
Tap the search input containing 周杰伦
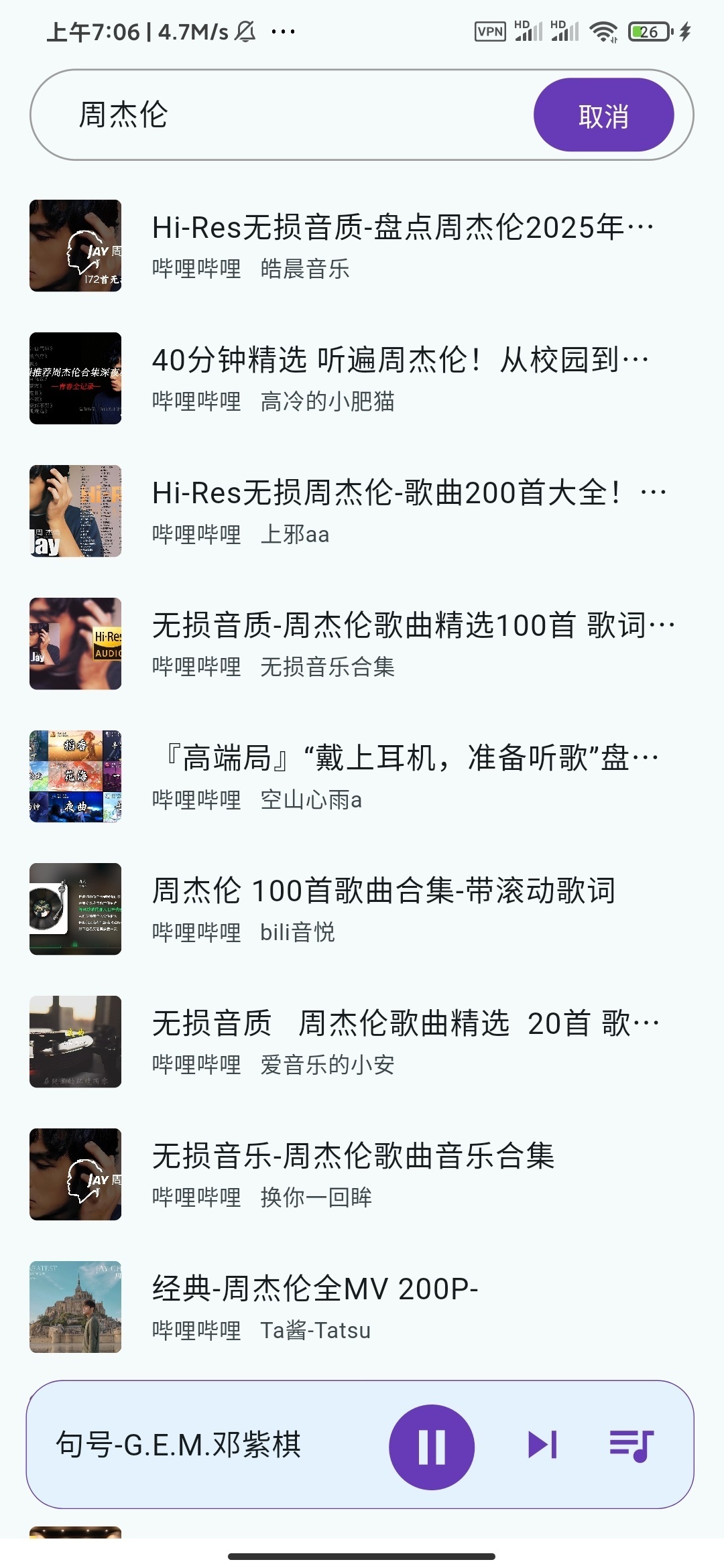268,115
